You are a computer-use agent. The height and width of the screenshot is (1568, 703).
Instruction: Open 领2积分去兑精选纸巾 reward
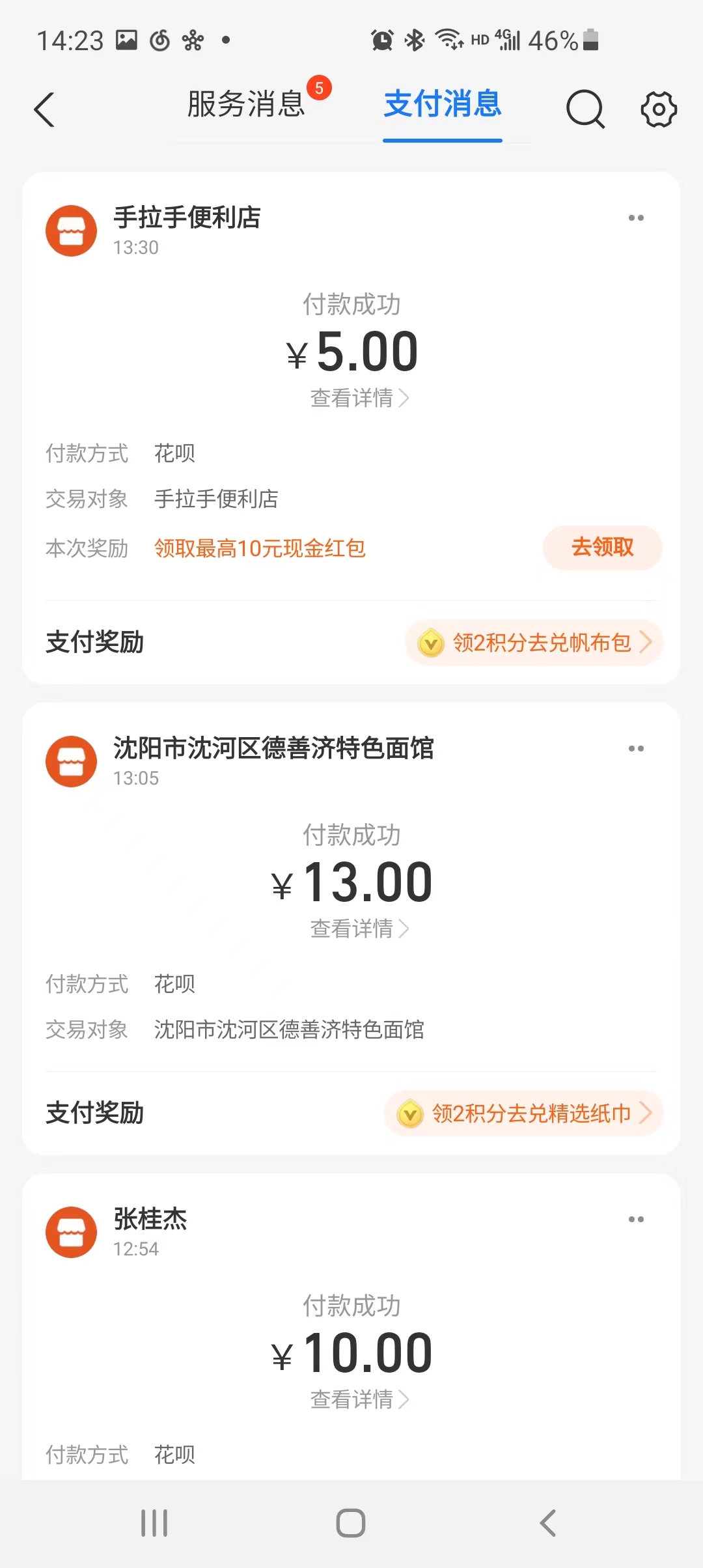pos(524,1113)
